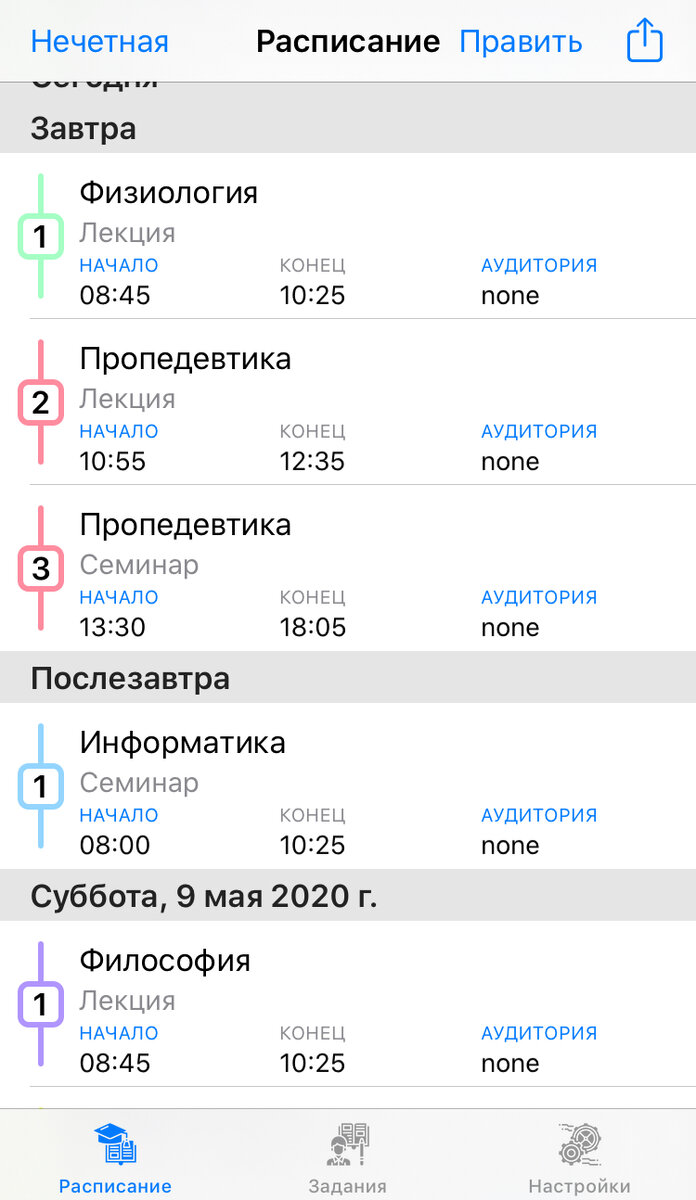Image resolution: width=696 pixels, height=1200 pixels.
Task: Switch week using the Нечетная button
Action: click(100, 42)
